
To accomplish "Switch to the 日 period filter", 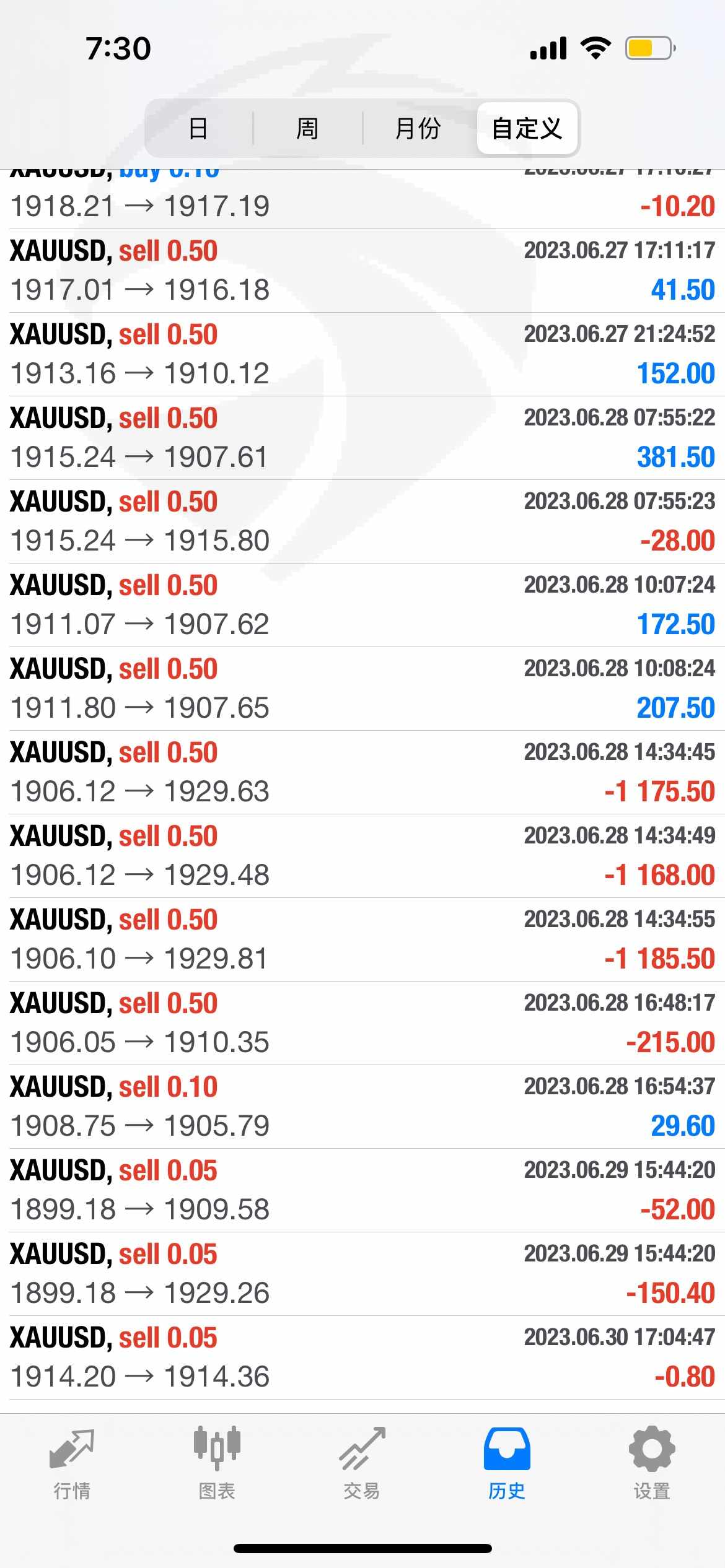I will click(x=198, y=129).
